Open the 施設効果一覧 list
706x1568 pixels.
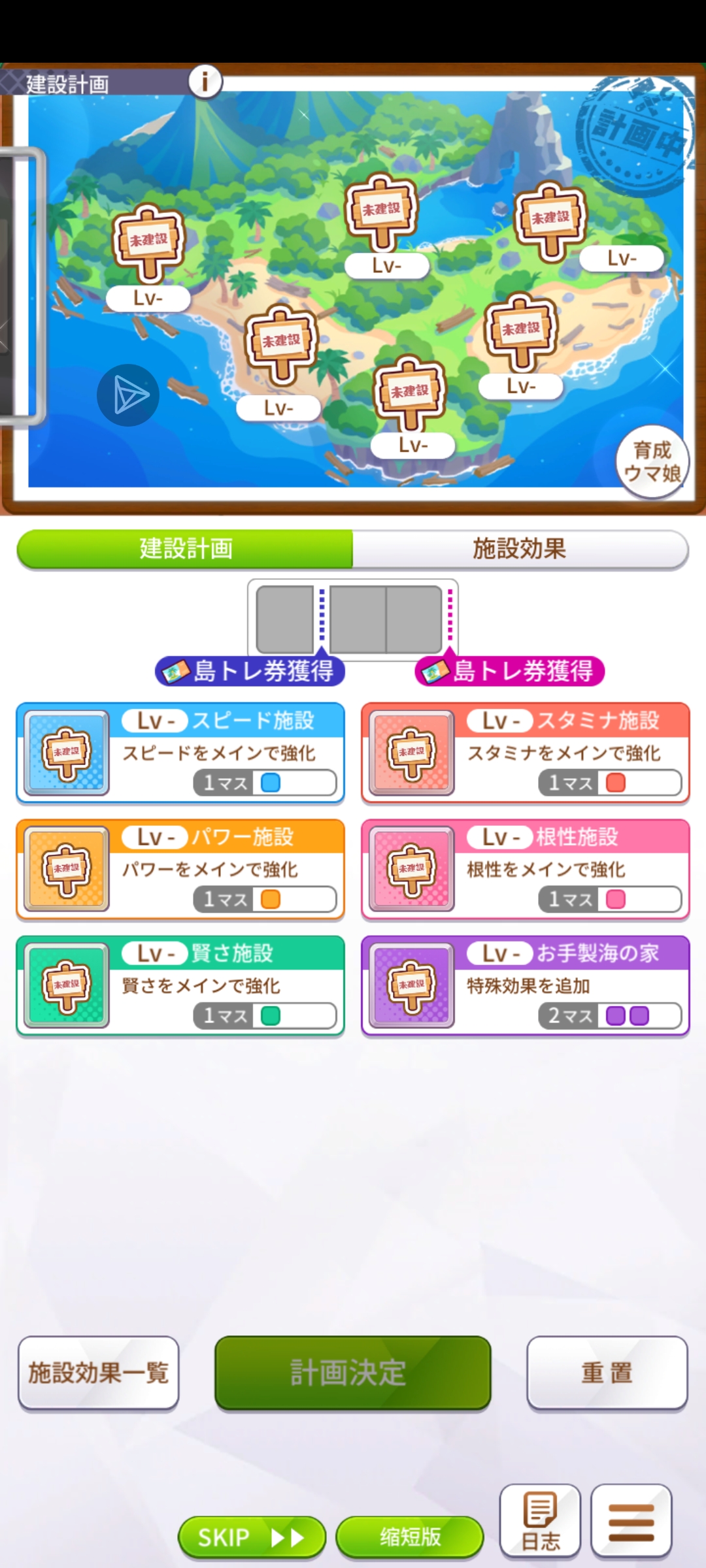click(x=99, y=1373)
